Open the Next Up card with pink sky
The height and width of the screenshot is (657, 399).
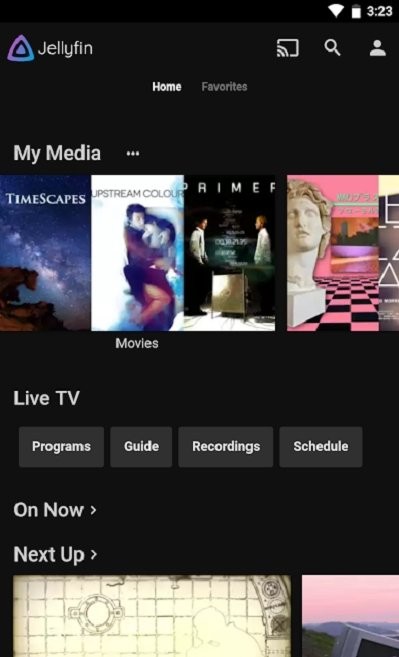click(x=350, y=616)
